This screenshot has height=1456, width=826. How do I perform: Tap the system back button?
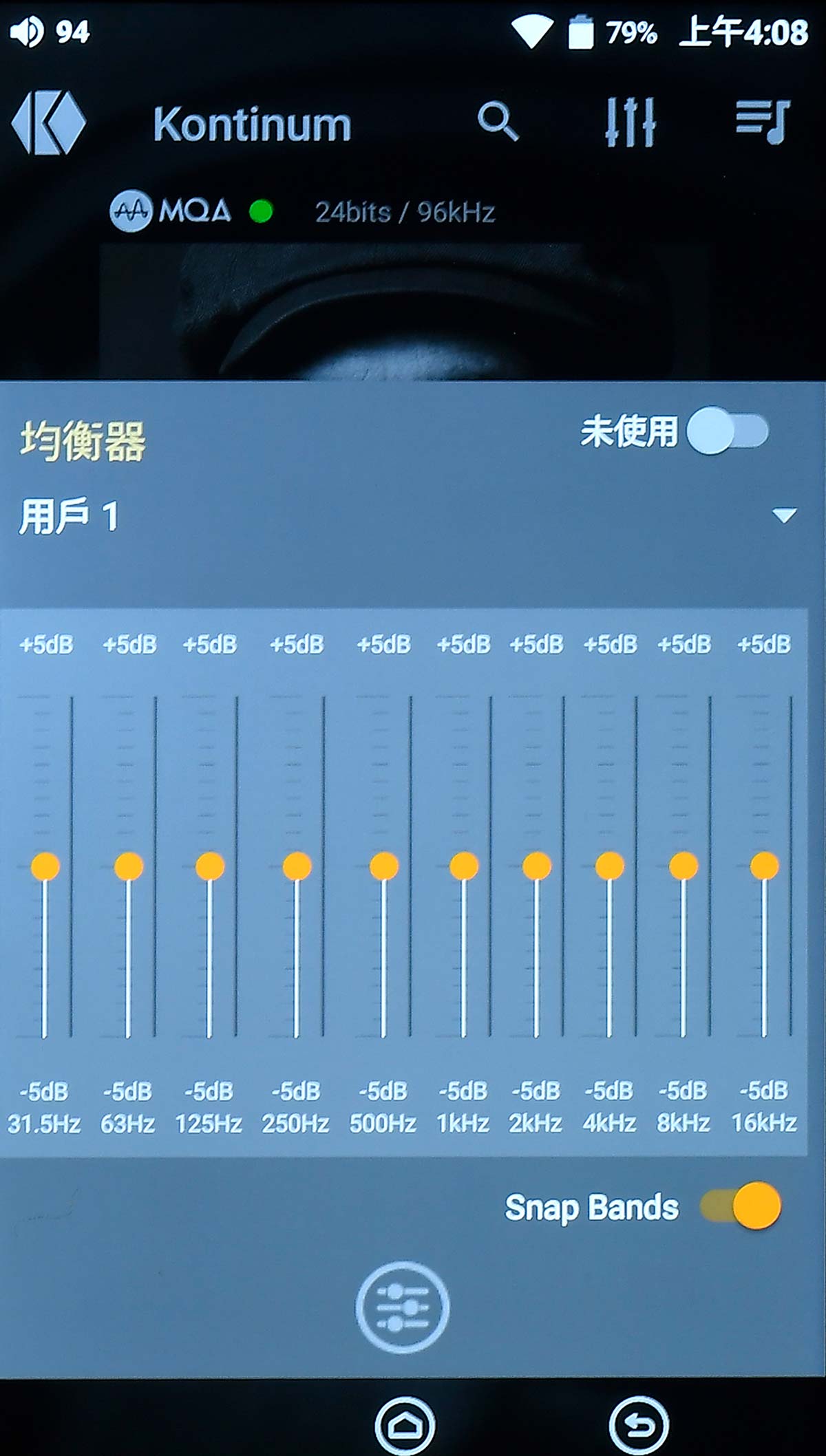639,1426
